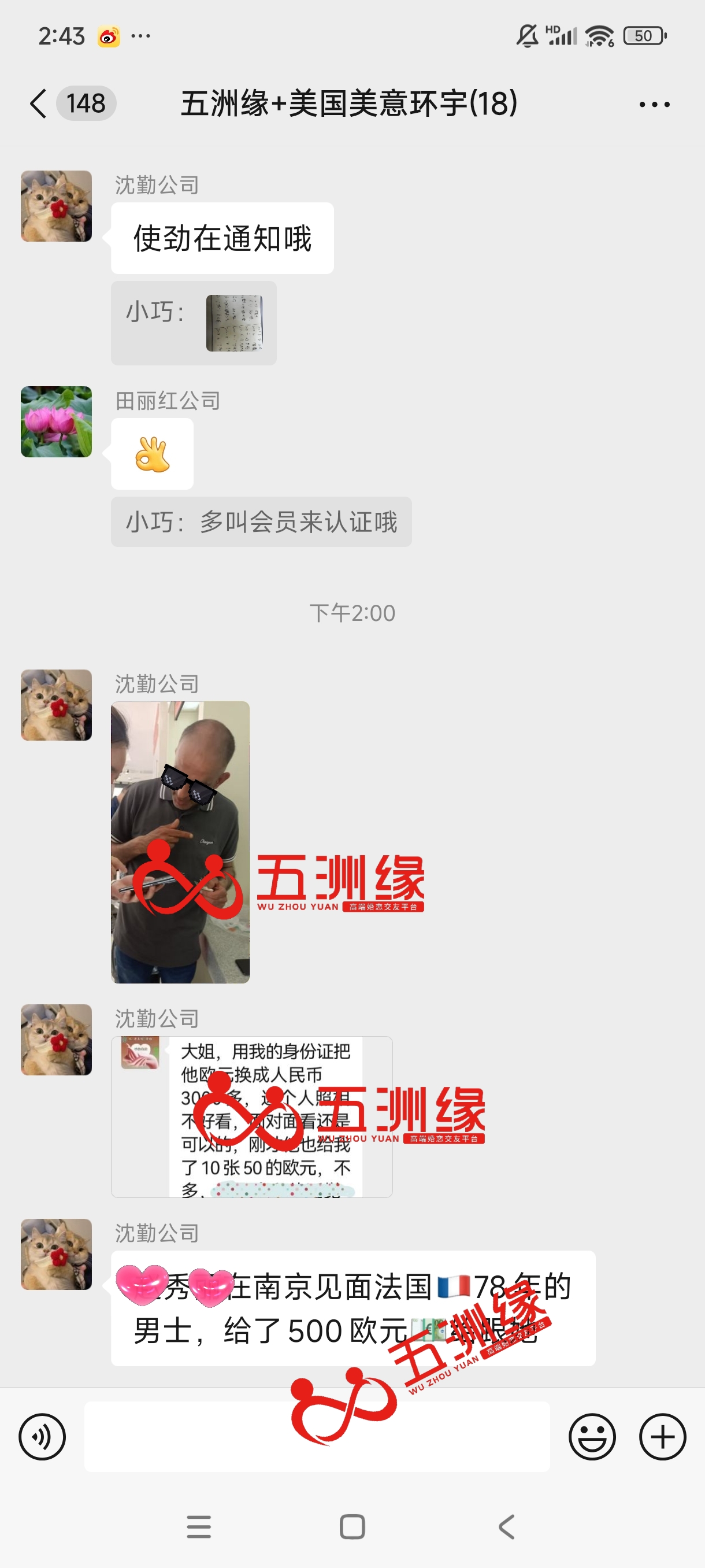Tap the message text input field
Viewport: 705px width, 1568px height.
click(x=317, y=1437)
